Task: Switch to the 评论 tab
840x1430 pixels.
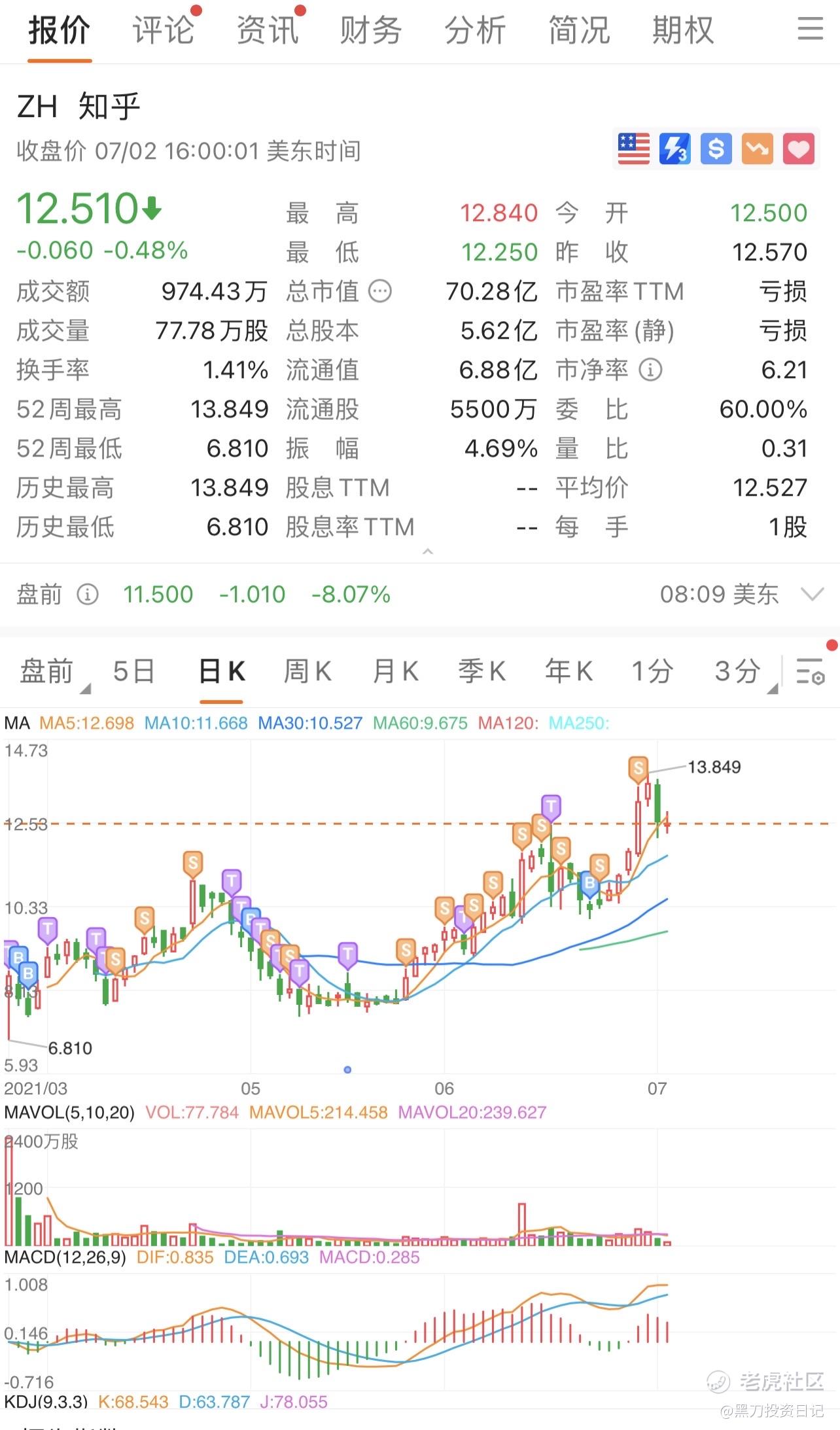Action: (164, 31)
